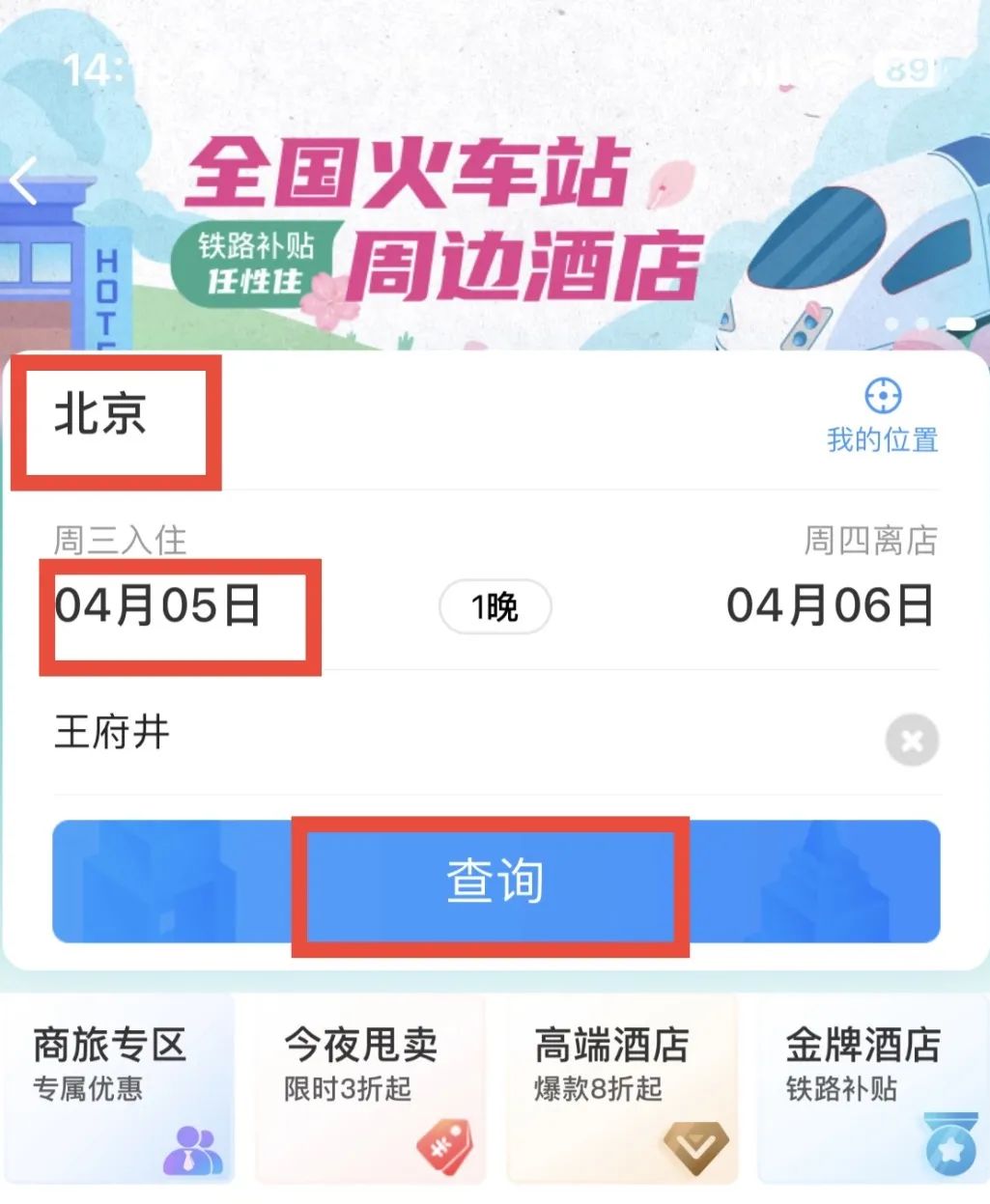Clear the 王府井 keyword

[x=911, y=741]
